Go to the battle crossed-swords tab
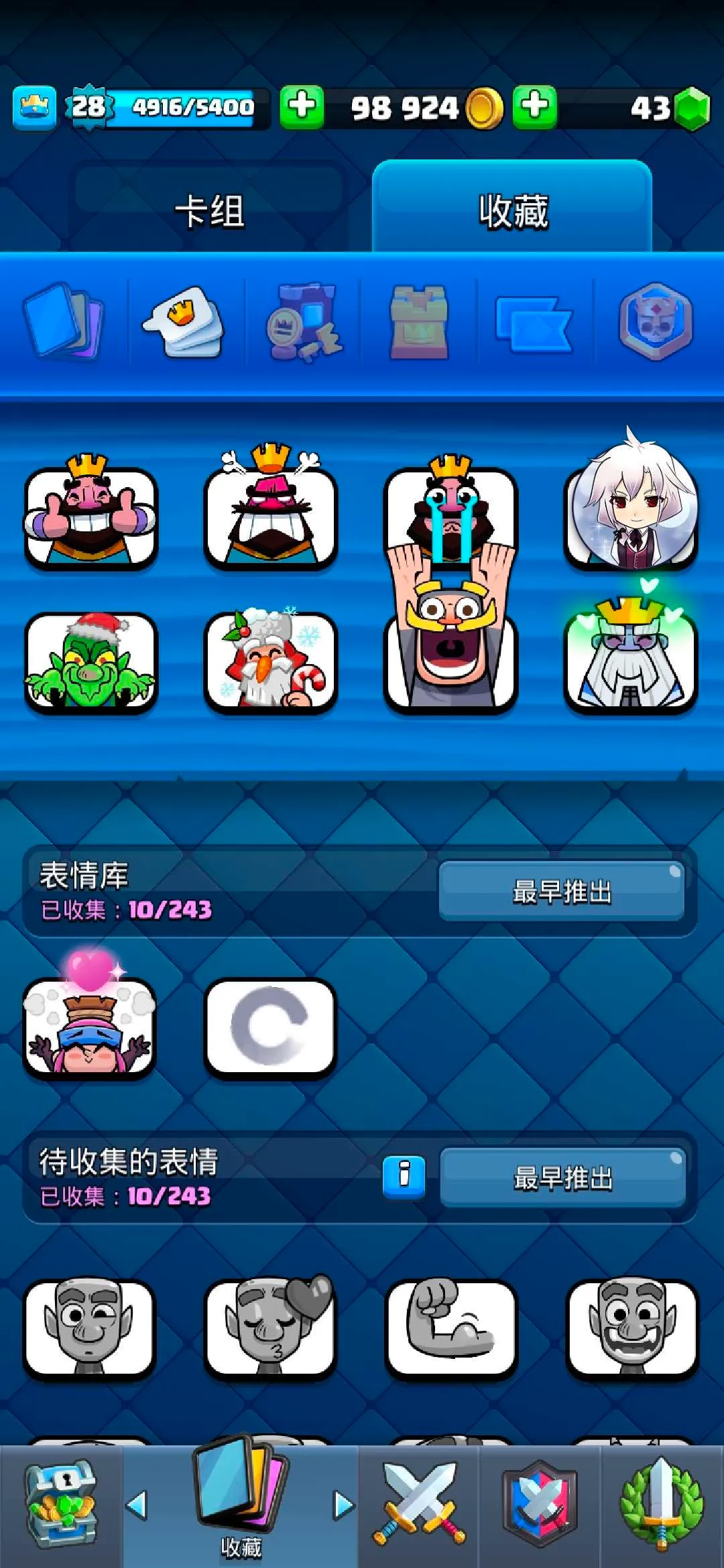 point(418,1505)
